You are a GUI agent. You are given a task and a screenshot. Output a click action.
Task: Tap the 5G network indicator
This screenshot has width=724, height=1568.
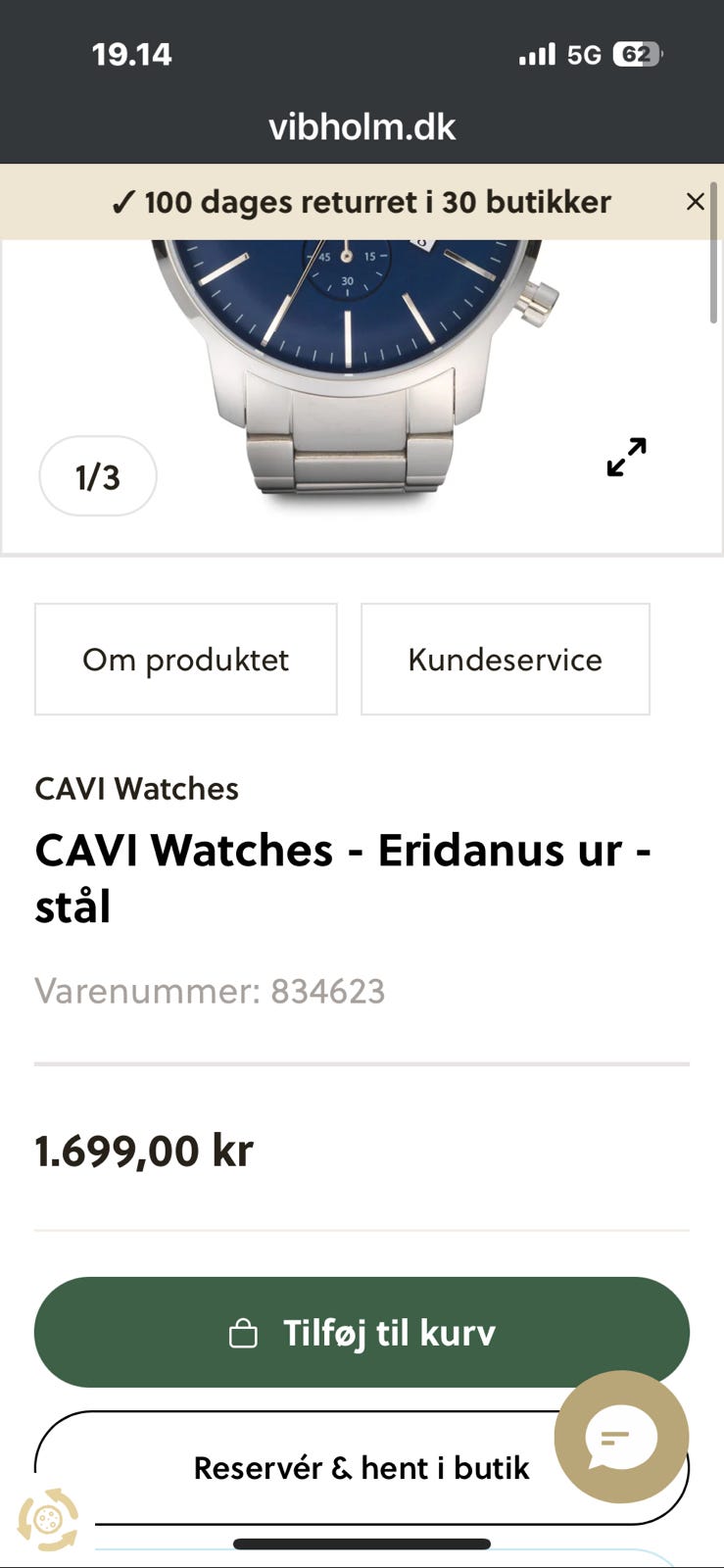(585, 54)
